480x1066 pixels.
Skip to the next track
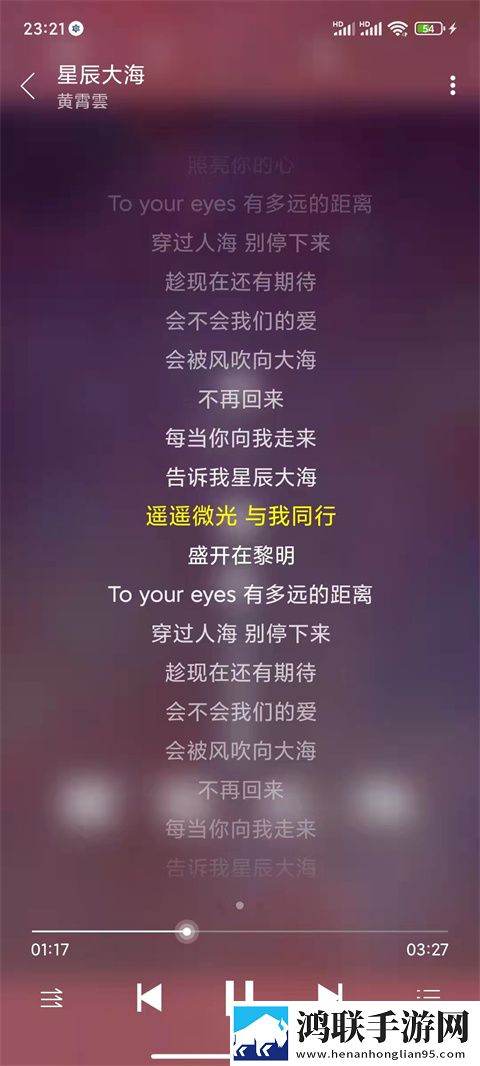(x=330, y=994)
